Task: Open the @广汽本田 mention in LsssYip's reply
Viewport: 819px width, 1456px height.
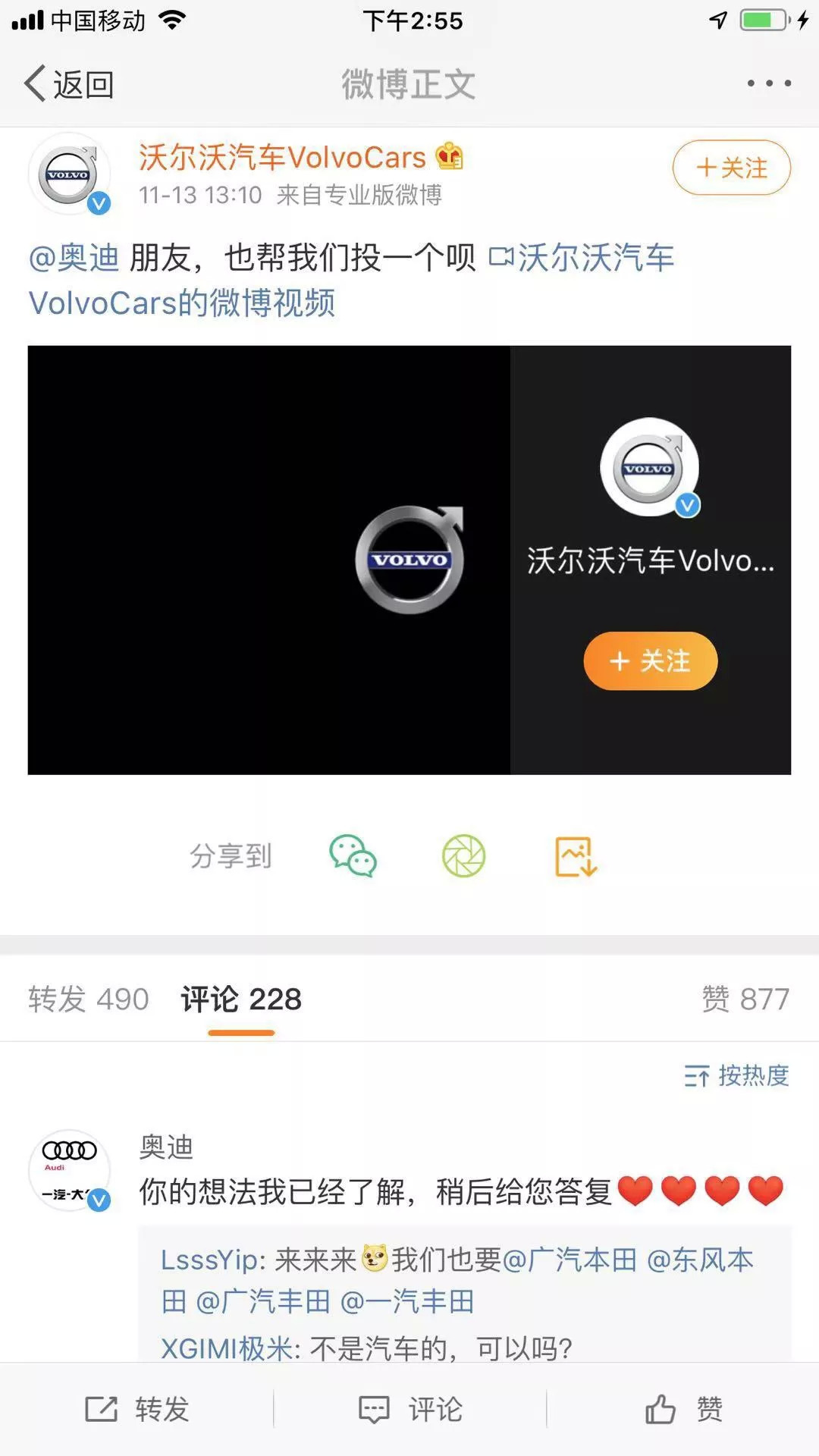Action: click(569, 1260)
